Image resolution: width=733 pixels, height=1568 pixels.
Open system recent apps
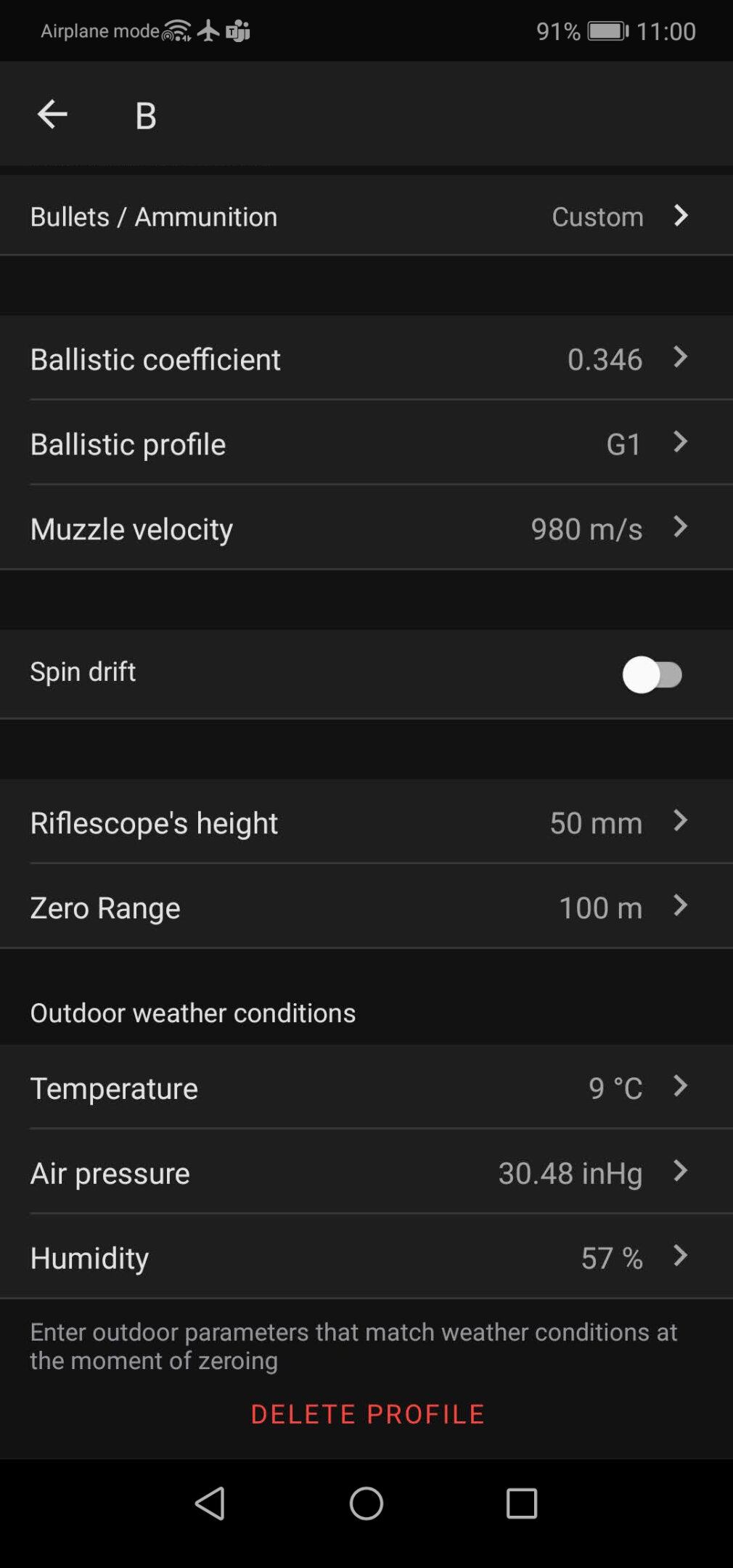pyautogui.click(x=521, y=1503)
